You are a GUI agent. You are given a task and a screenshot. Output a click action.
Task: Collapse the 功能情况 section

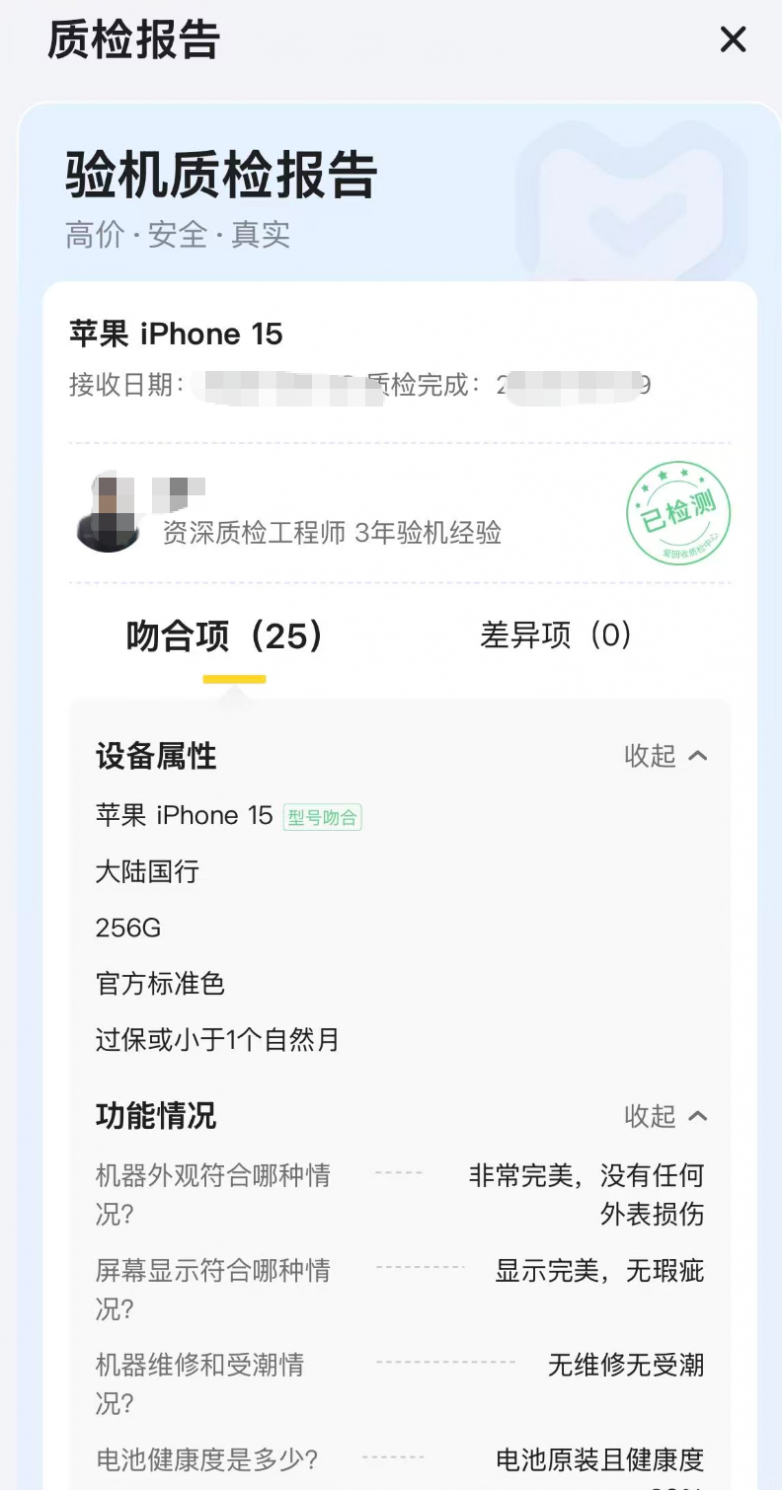click(666, 1116)
